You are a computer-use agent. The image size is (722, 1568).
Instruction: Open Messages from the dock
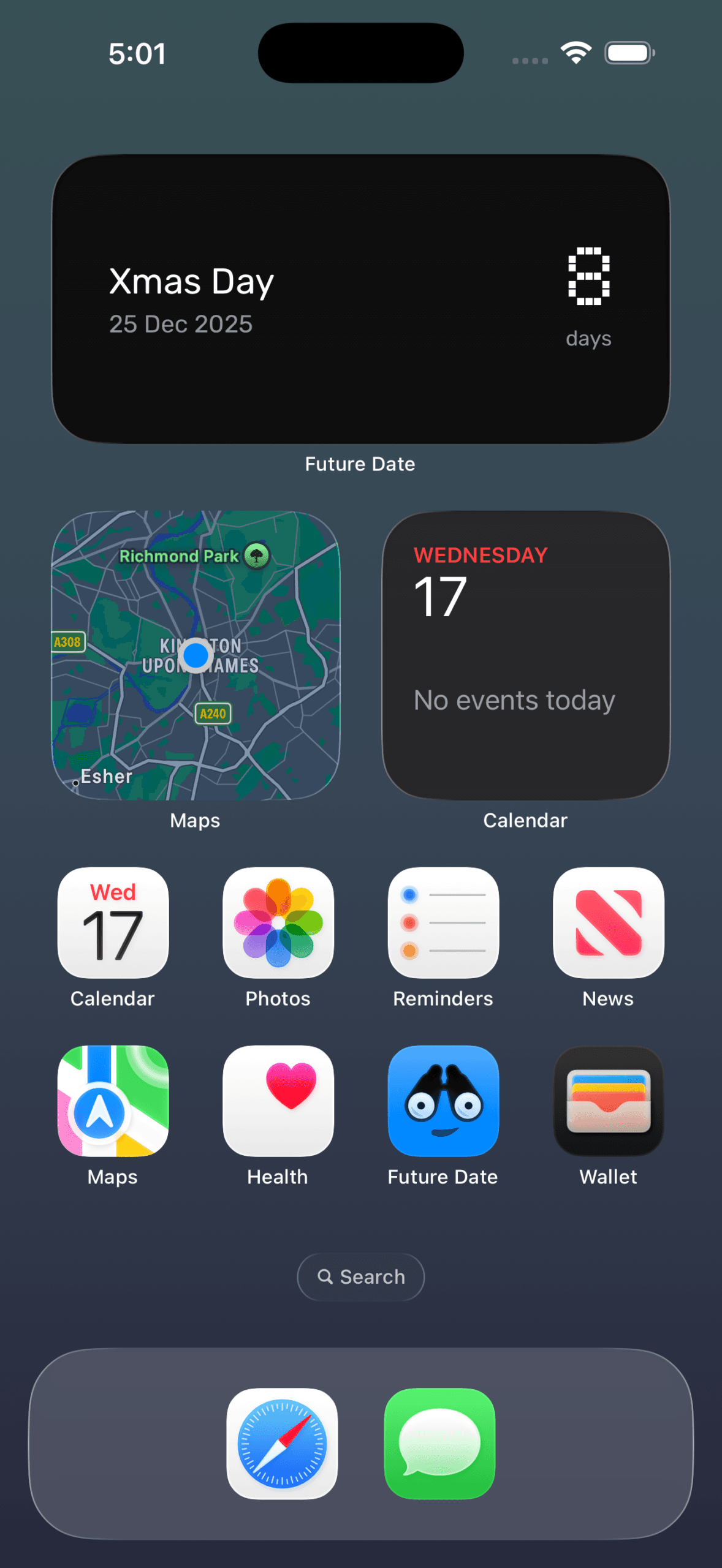click(x=439, y=1443)
